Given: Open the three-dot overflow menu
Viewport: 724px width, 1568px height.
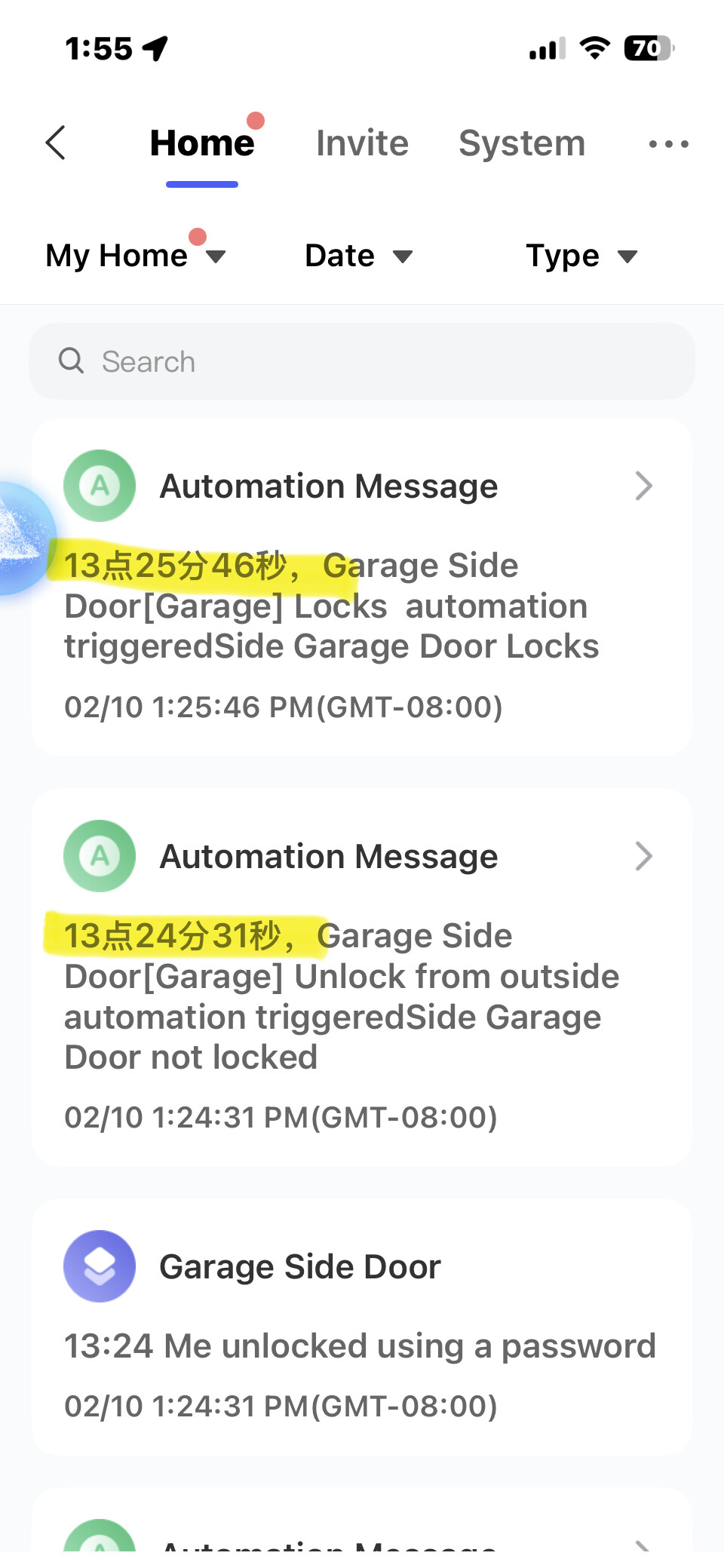Looking at the screenshot, I should 668,143.
